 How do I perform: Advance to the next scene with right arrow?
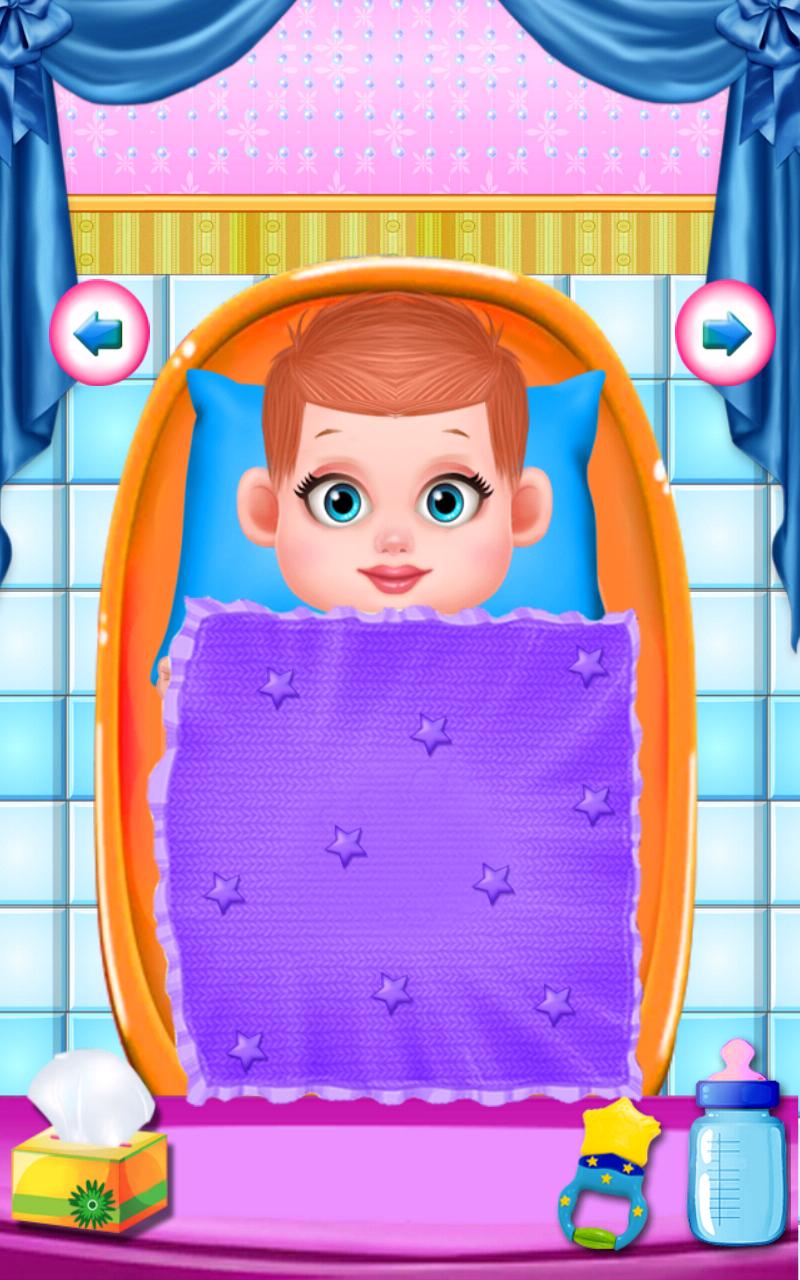coord(725,332)
